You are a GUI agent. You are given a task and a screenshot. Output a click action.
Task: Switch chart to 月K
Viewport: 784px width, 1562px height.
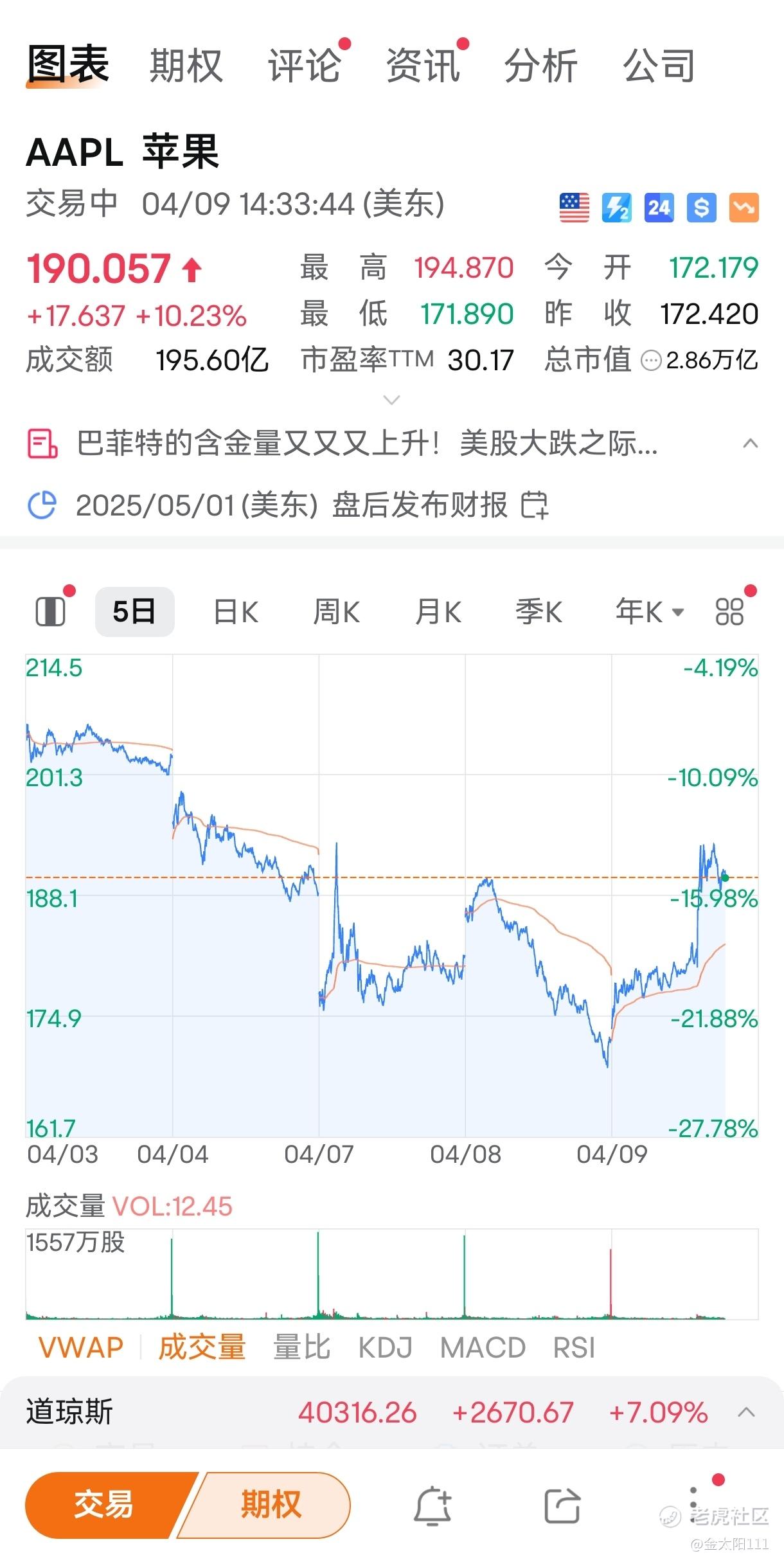pyautogui.click(x=438, y=612)
